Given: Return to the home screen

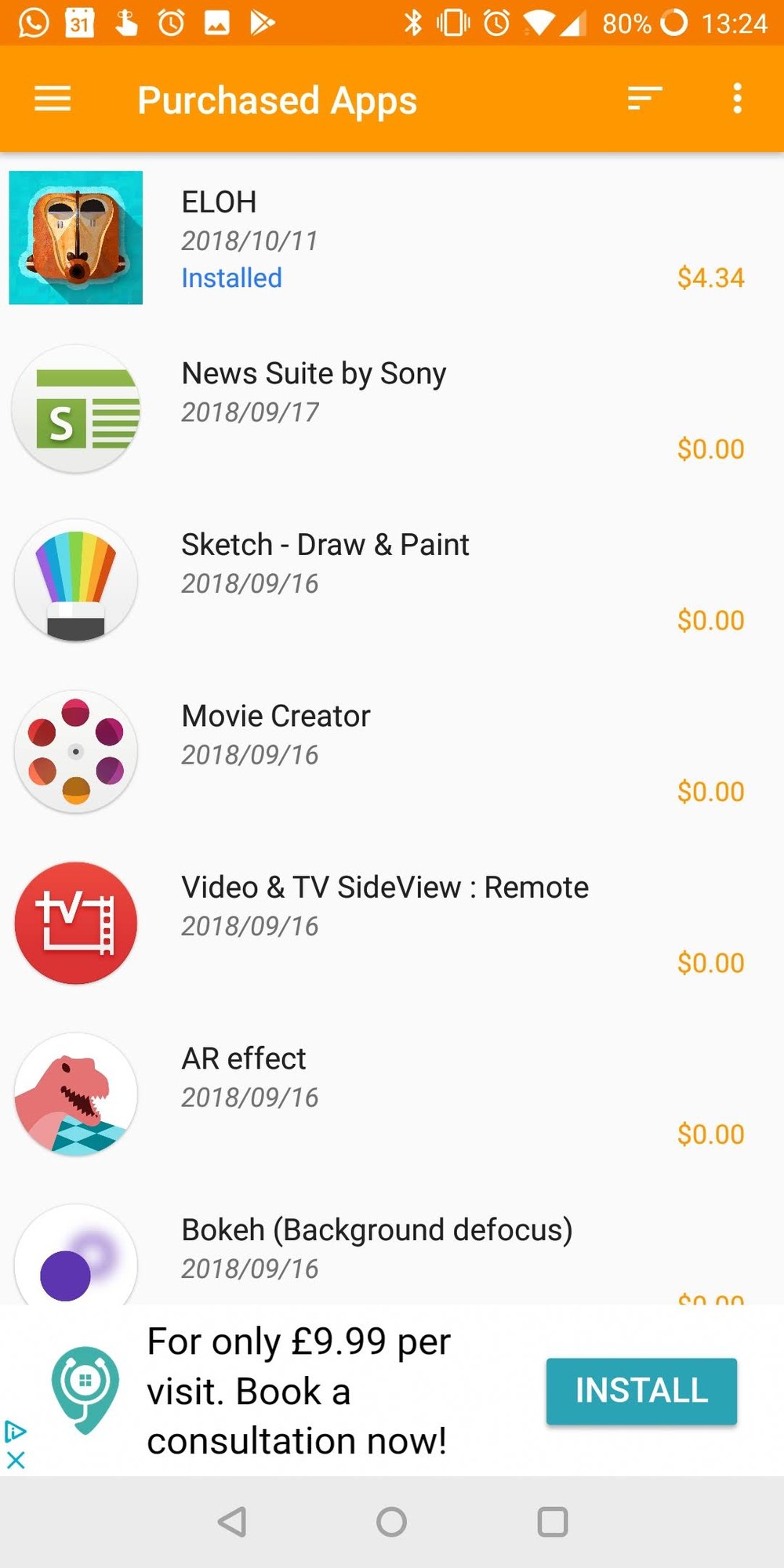Looking at the screenshot, I should (391, 1522).
